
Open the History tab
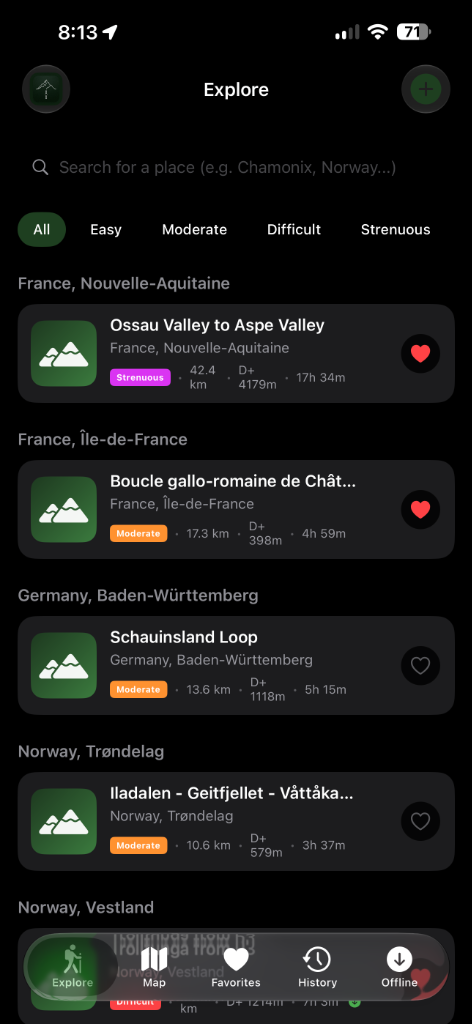click(317, 967)
